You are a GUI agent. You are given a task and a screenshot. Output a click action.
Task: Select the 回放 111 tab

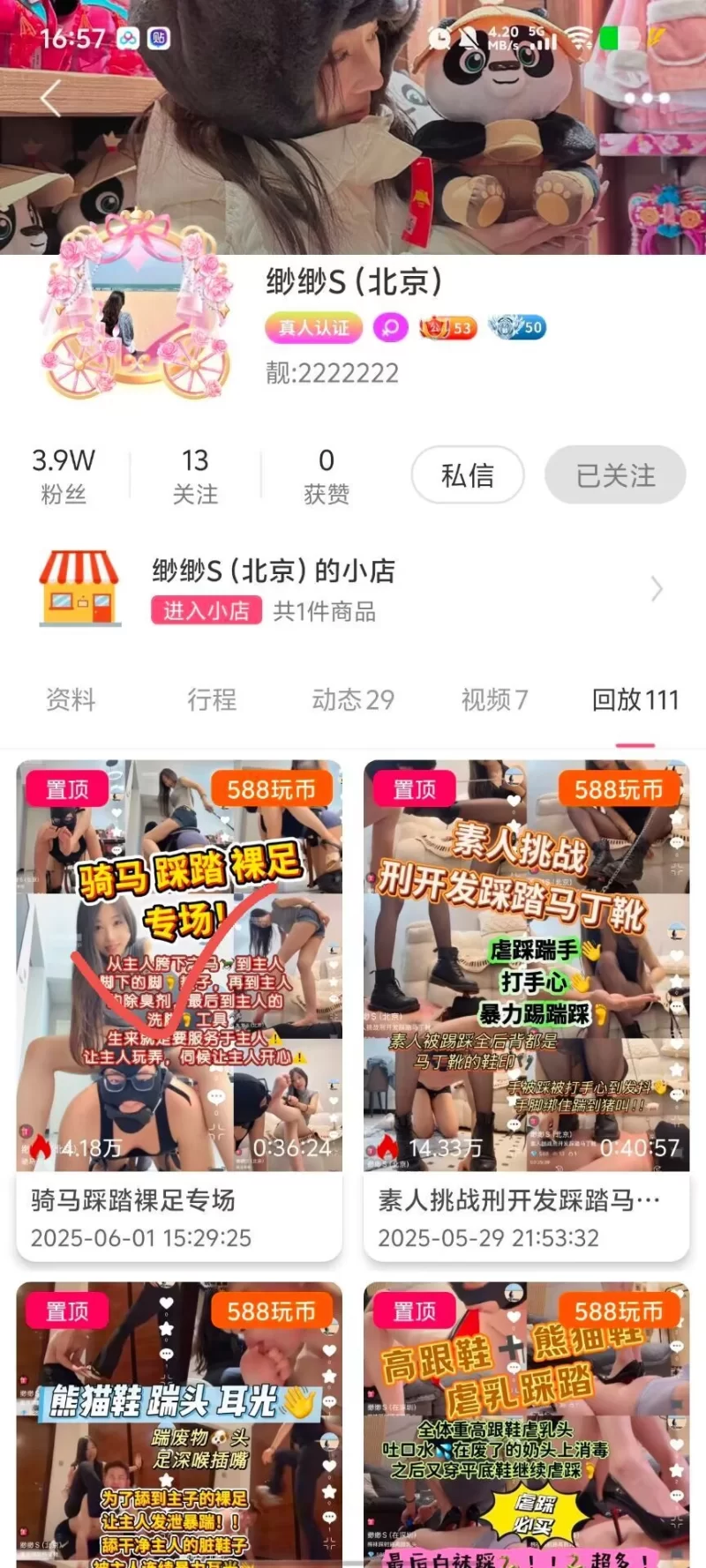pyautogui.click(x=635, y=700)
